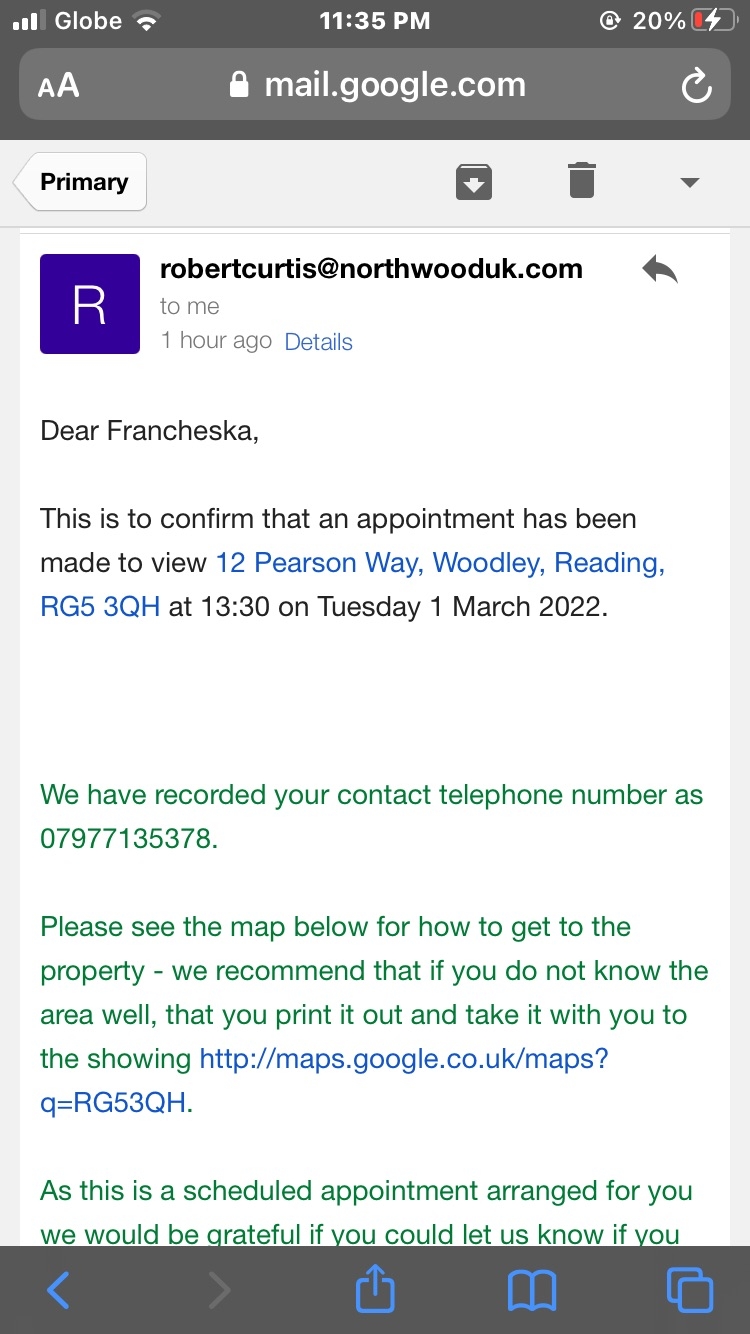This screenshot has height=1334, width=750.
Task: Reload the page
Action: [695, 86]
